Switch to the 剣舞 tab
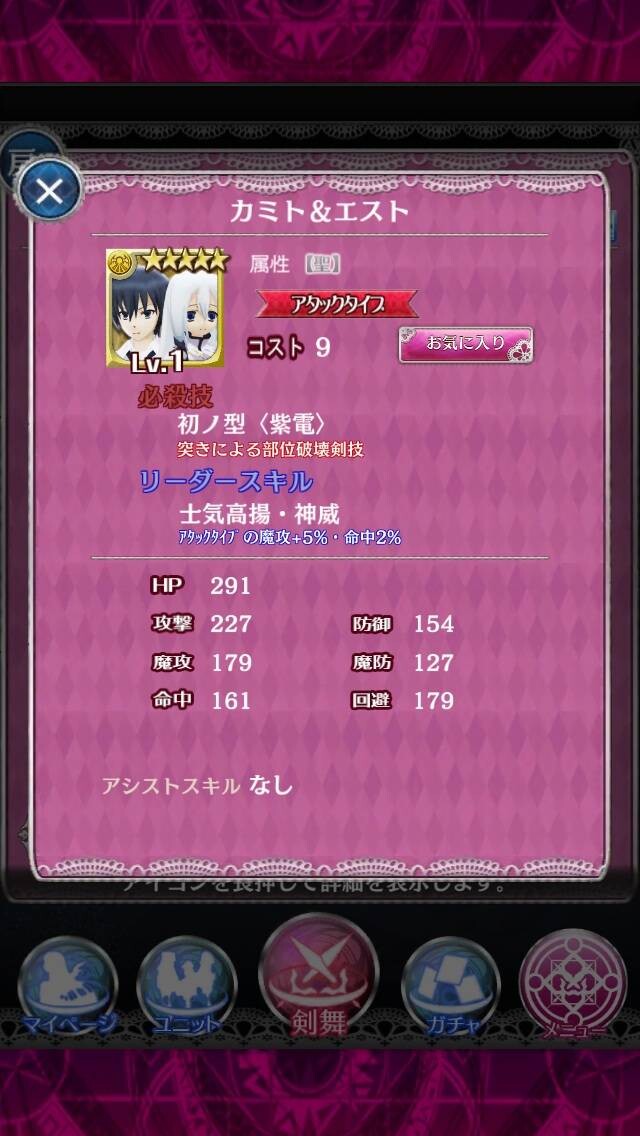The height and width of the screenshot is (1136, 640). point(319,975)
